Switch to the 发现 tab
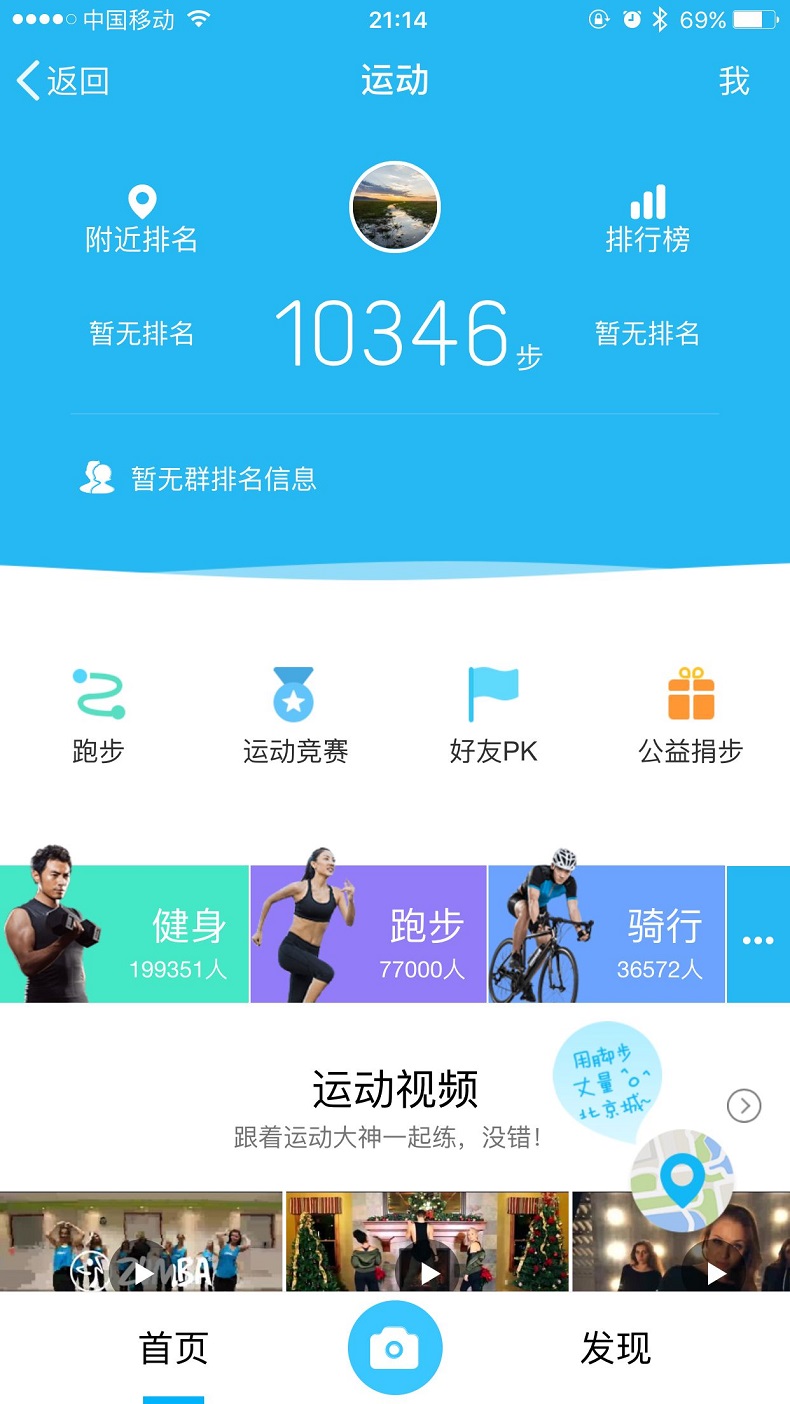This screenshot has width=790, height=1404. tap(615, 1348)
